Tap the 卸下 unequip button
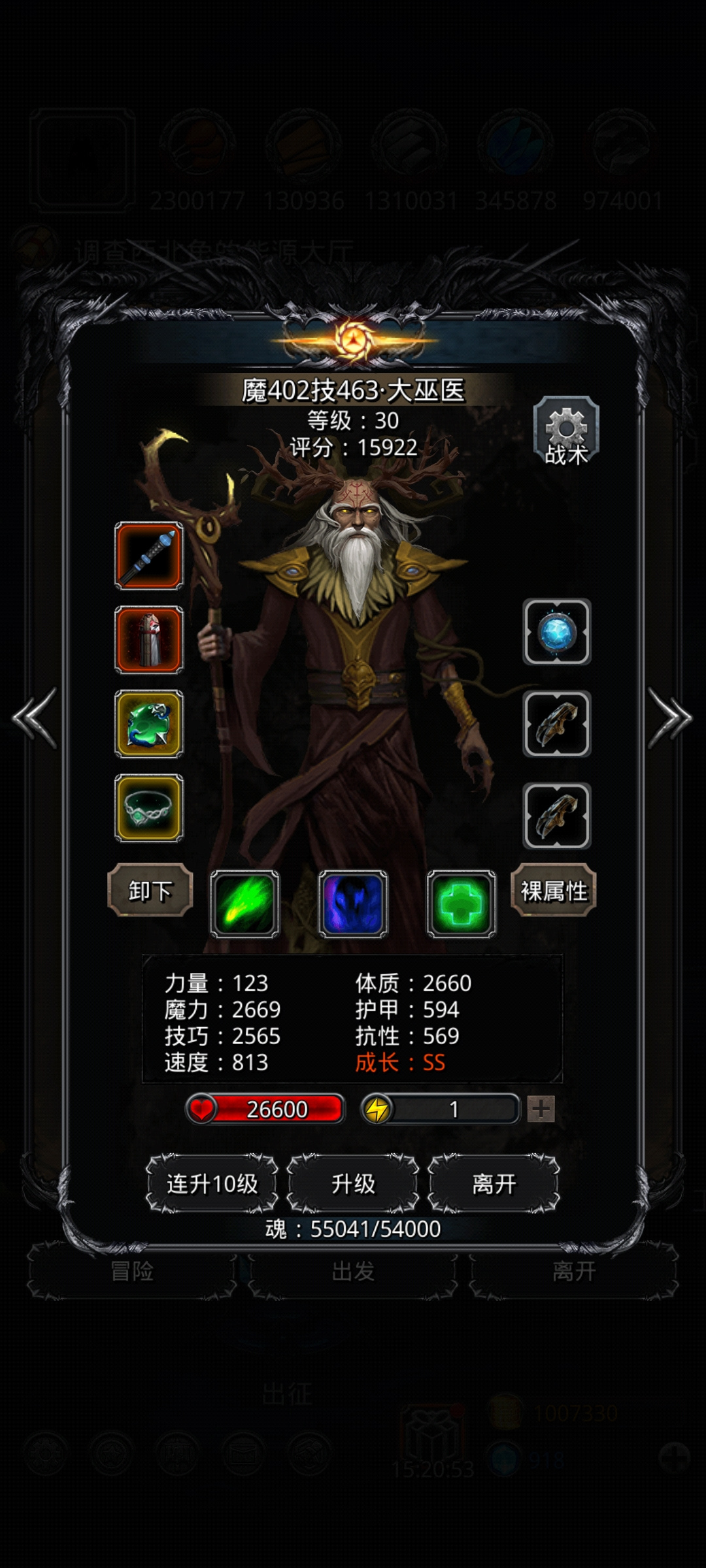 point(150,890)
